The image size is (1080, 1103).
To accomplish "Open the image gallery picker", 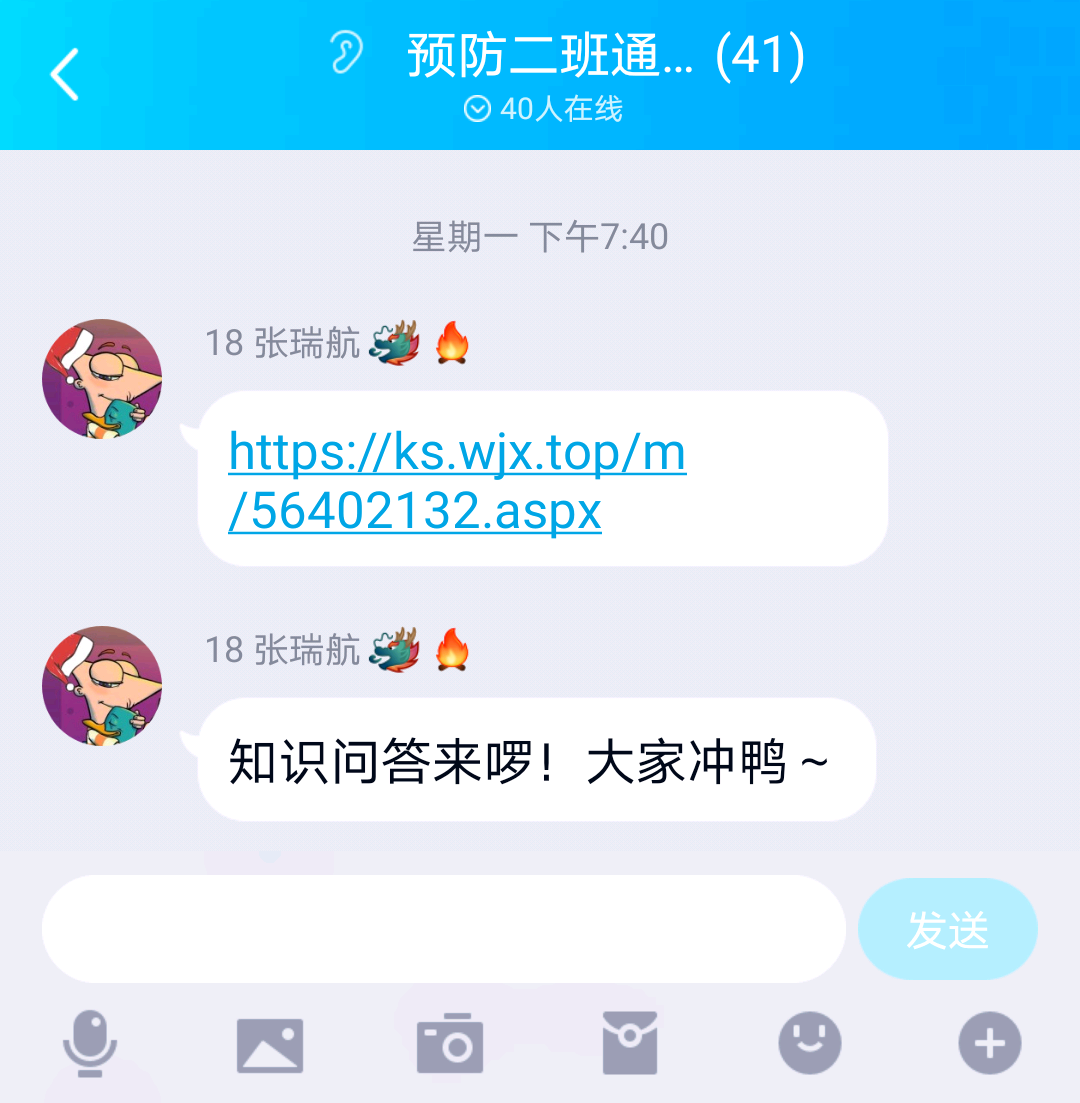I will pos(270,1043).
